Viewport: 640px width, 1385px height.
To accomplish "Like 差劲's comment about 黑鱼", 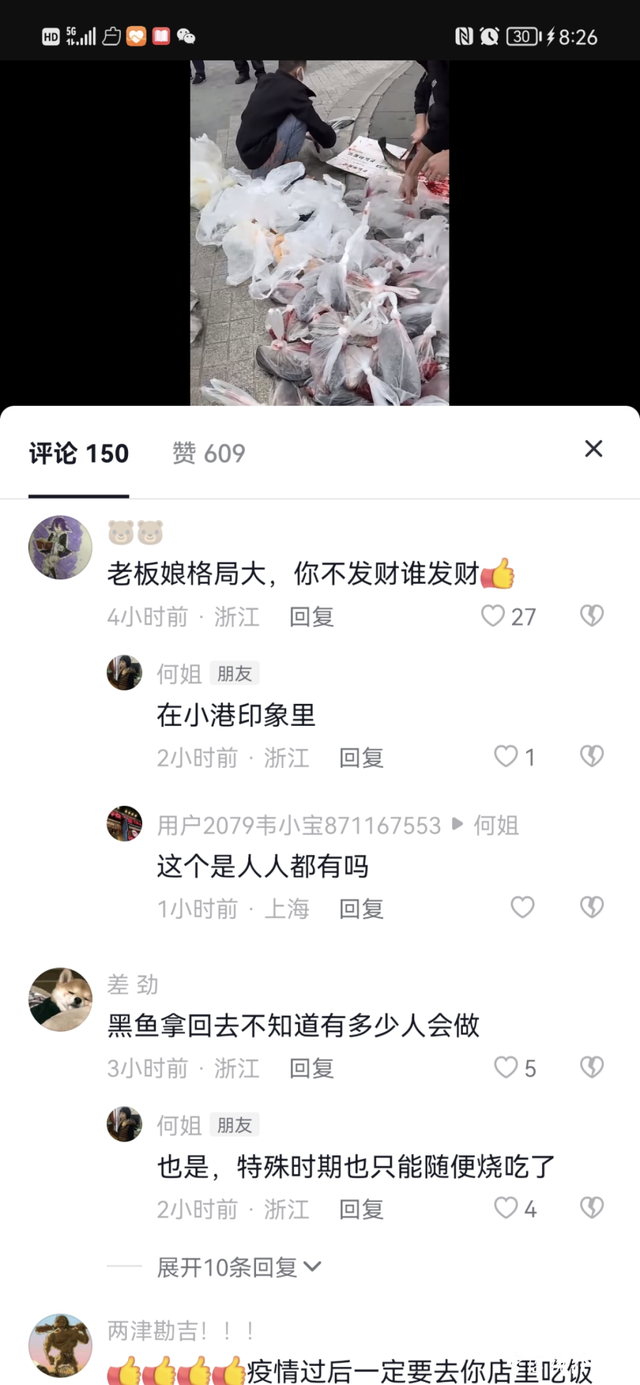I will tap(506, 1068).
